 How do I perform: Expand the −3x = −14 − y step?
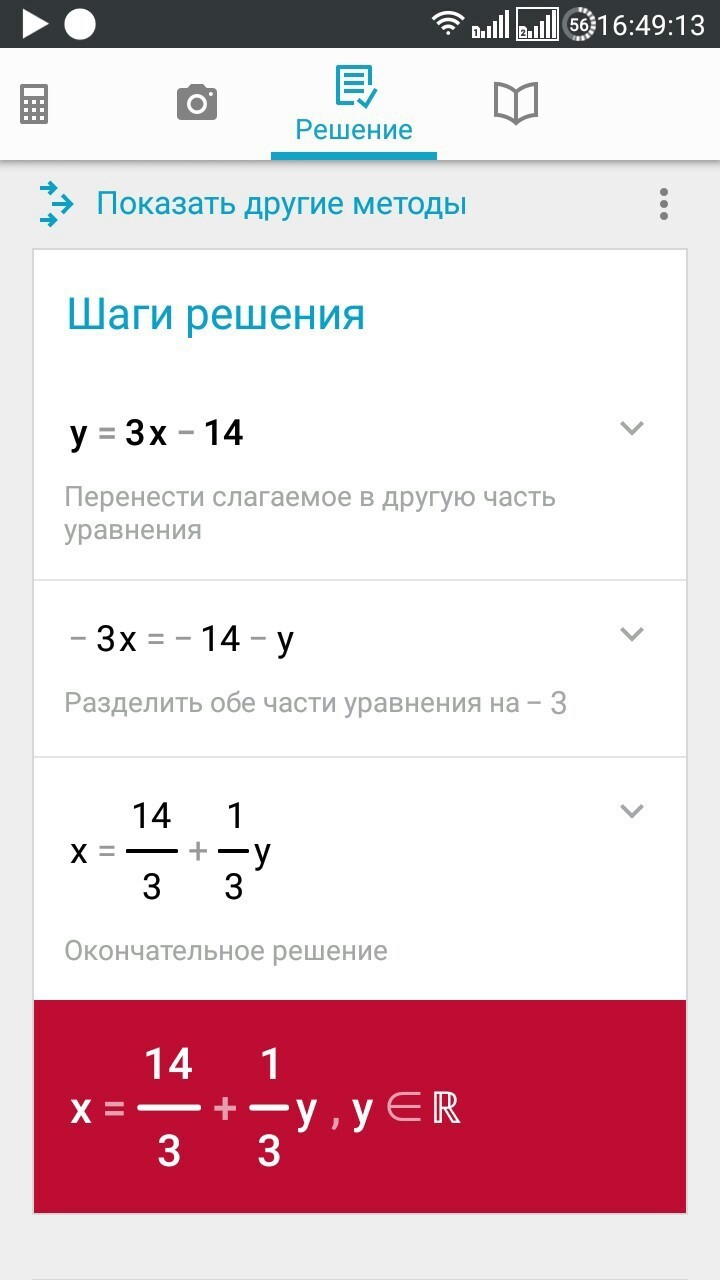click(631, 634)
